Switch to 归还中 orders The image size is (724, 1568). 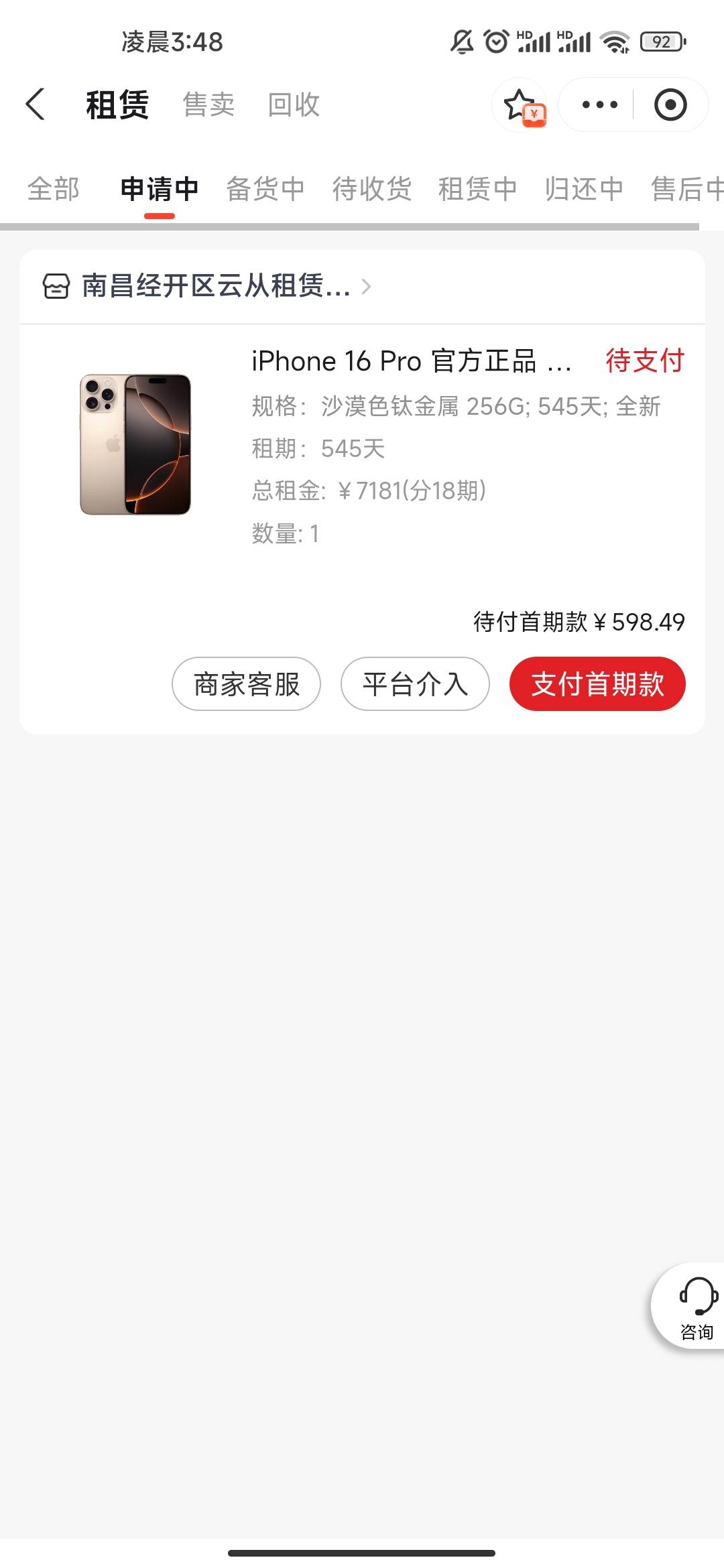click(584, 189)
